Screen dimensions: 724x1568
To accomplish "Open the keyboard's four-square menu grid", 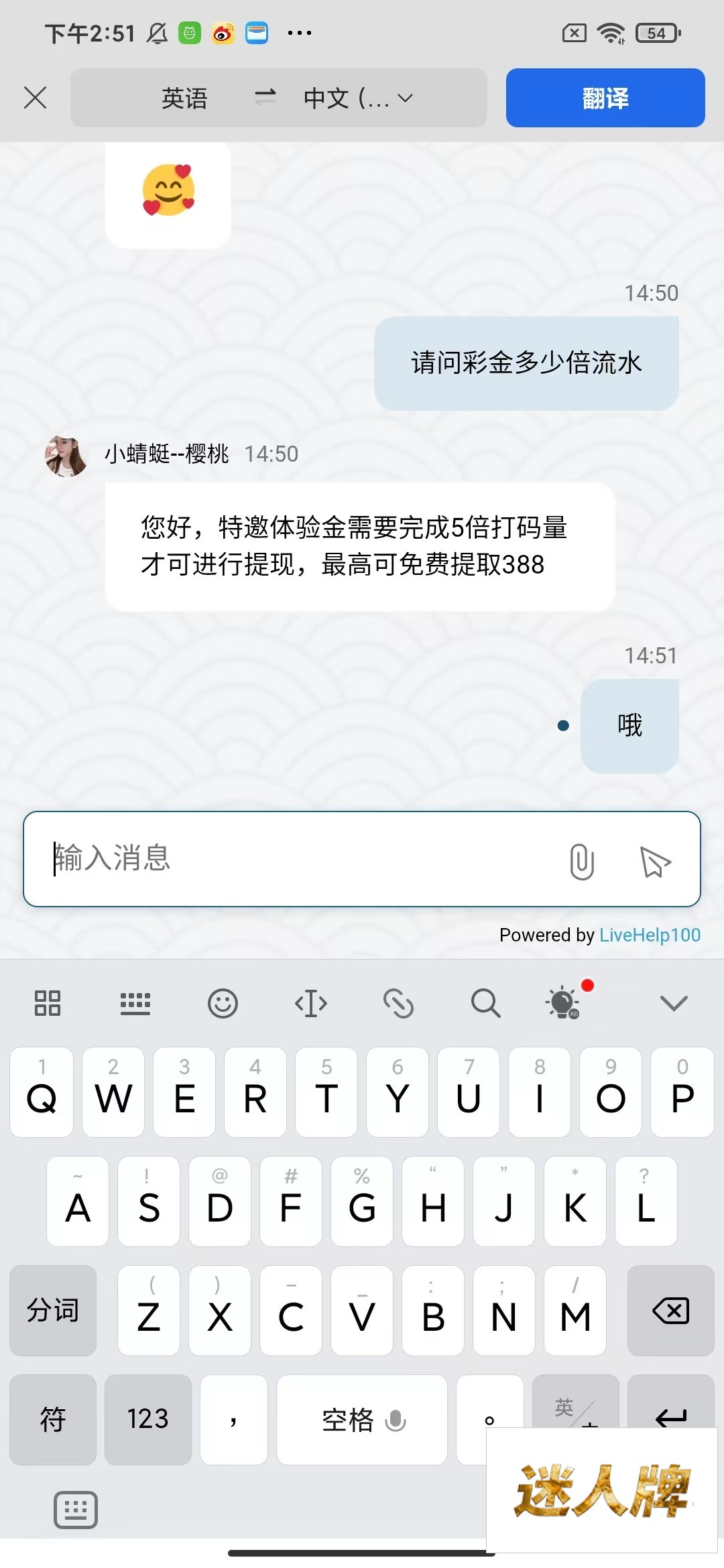I will 48,1003.
